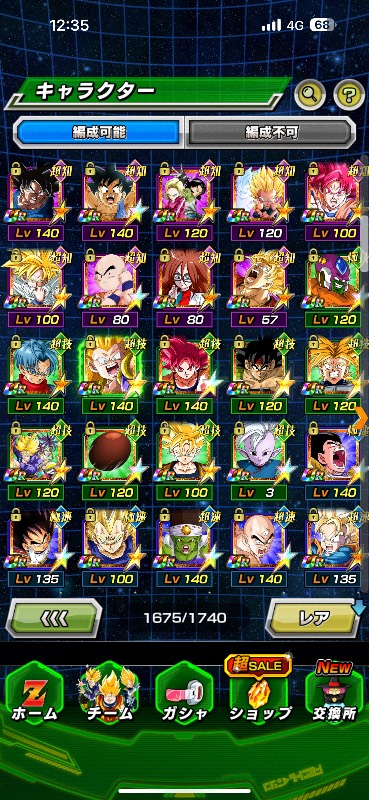The image size is (369, 800).
Task: Open the ガシャ menu
Action: 184,696
